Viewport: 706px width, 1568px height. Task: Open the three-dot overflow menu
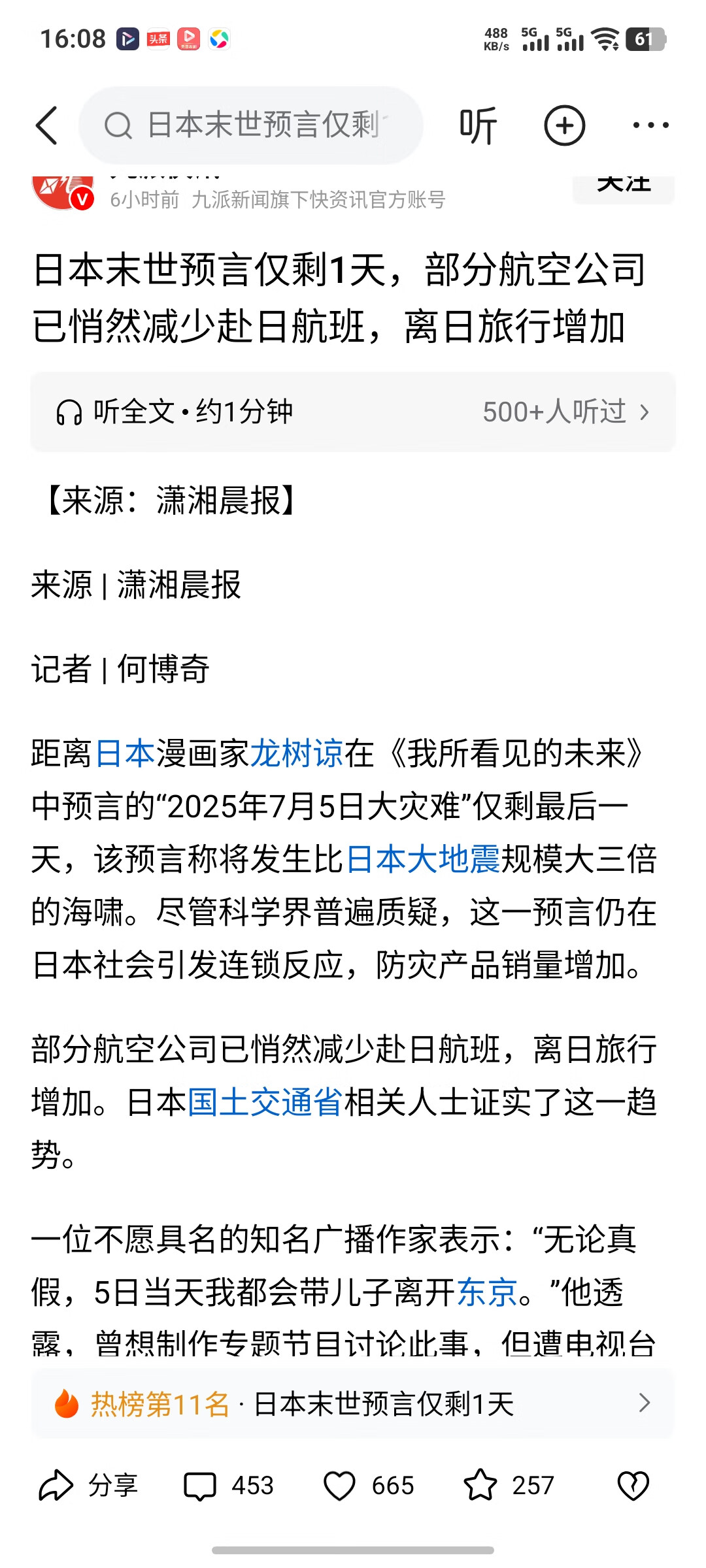(x=650, y=125)
